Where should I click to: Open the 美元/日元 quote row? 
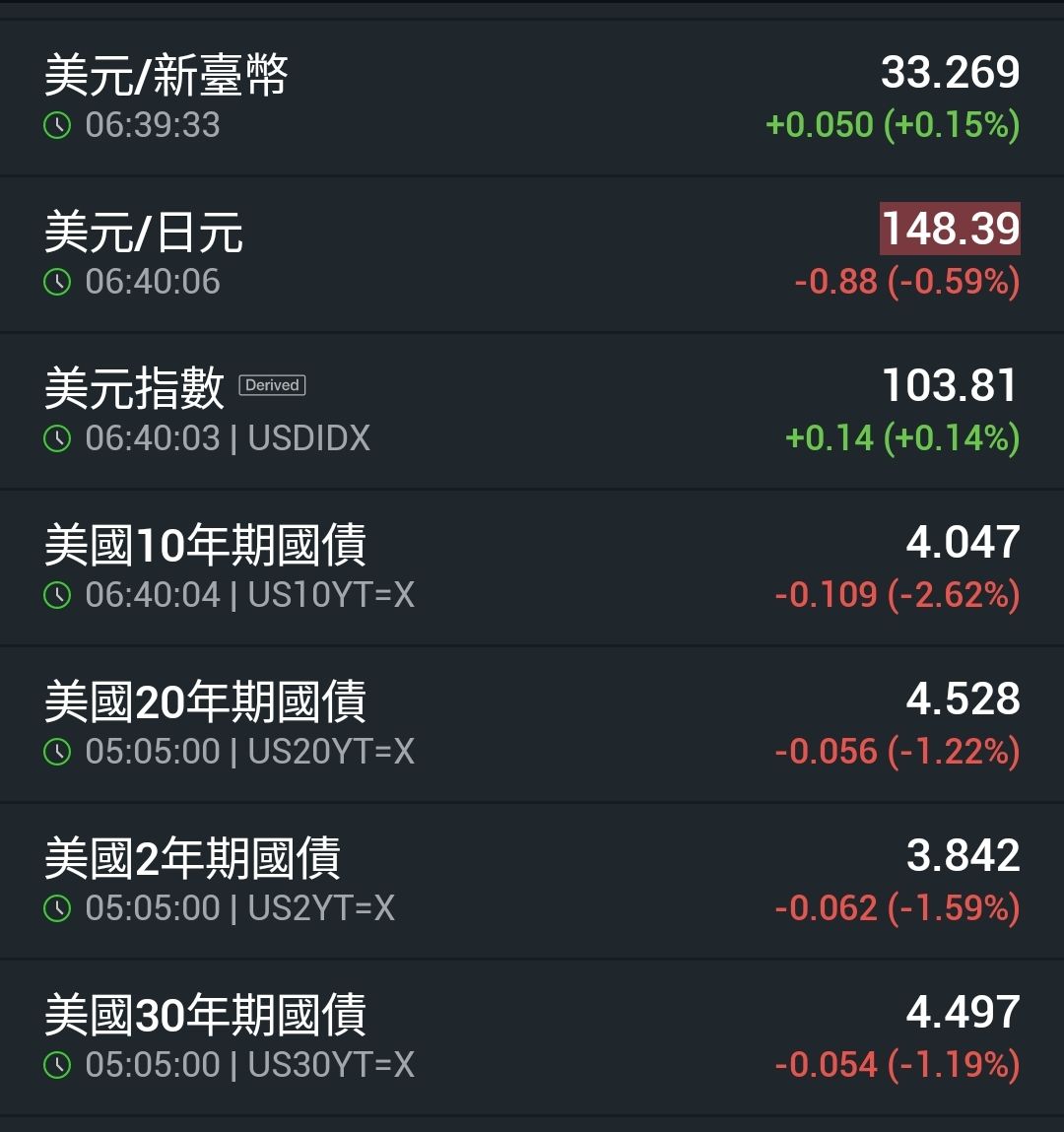[532, 254]
